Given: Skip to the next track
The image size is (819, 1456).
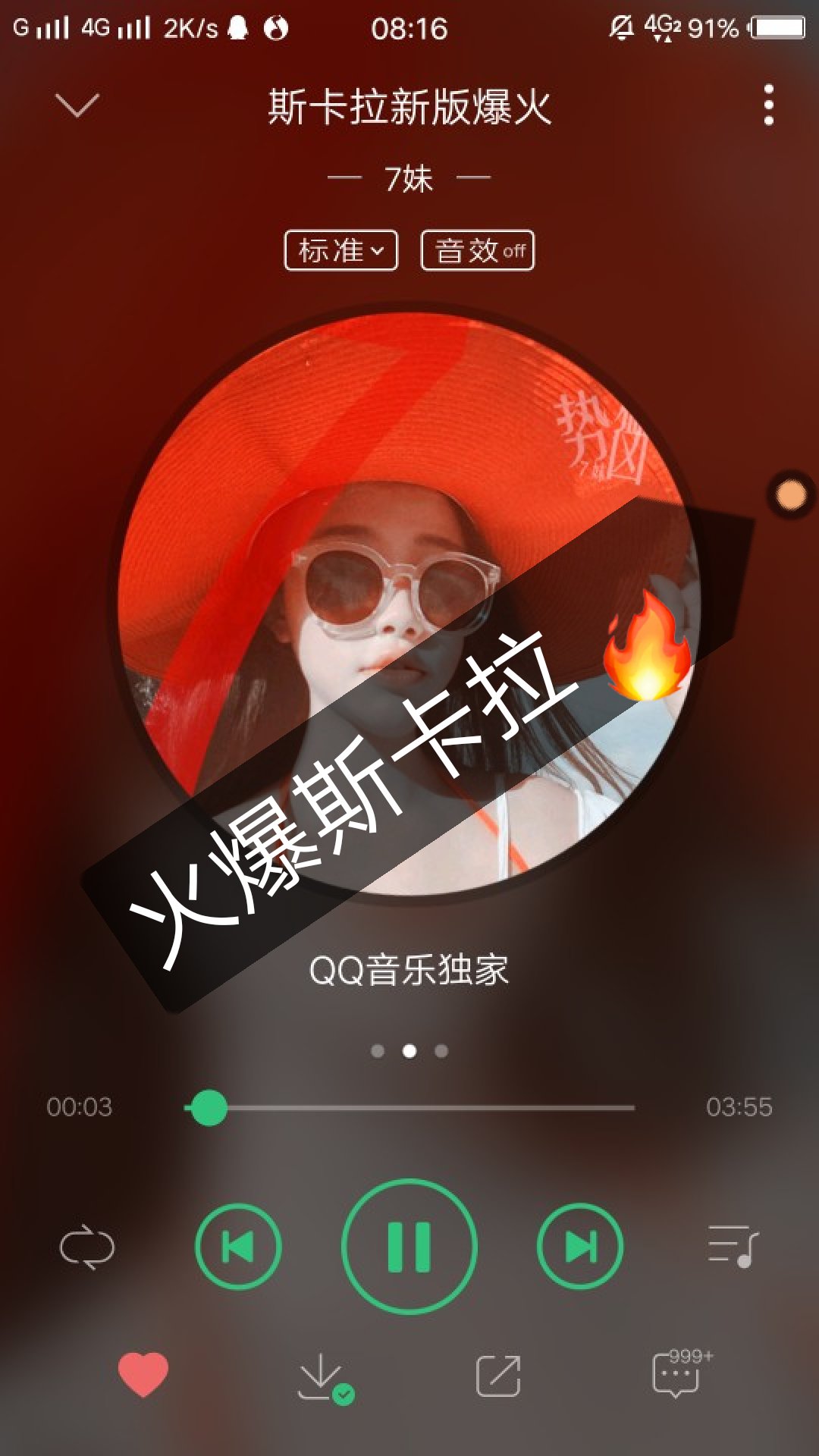Looking at the screenshot, I should (x=580, y=1246).
